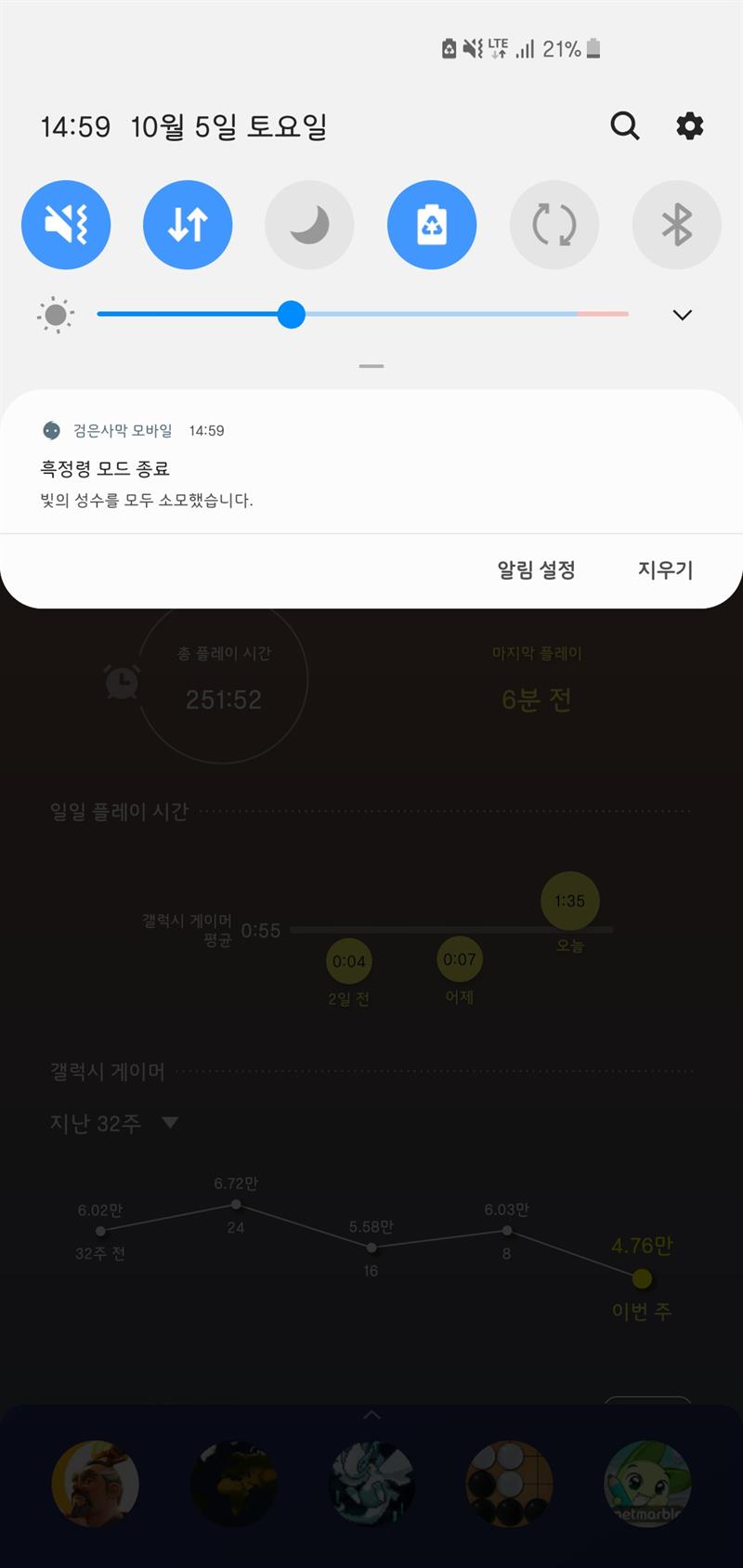Open 알림 설정 notification settings
The height and width of the screenshot is (1568, 743).
536,570
